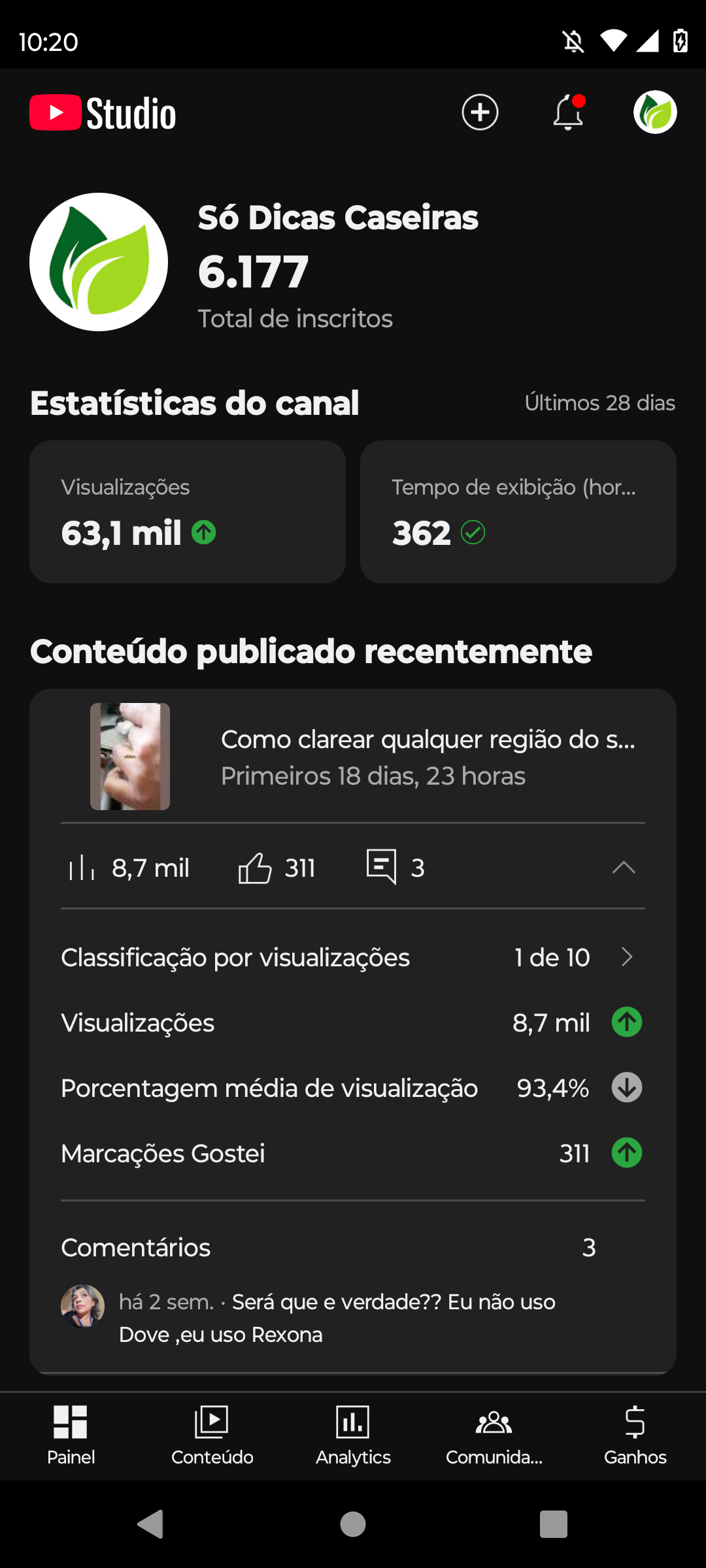The image size is (706, 1568).
Task: Switch to the Conteúdo tab
Action: click(212, 1435)
